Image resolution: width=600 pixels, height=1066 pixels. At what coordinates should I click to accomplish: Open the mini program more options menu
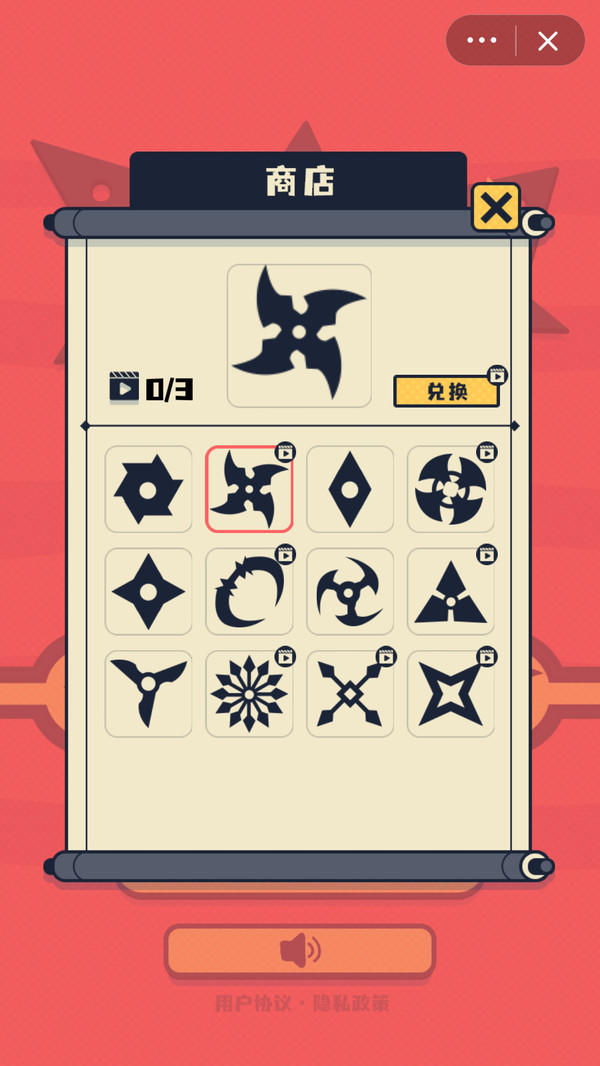(482, 40)
